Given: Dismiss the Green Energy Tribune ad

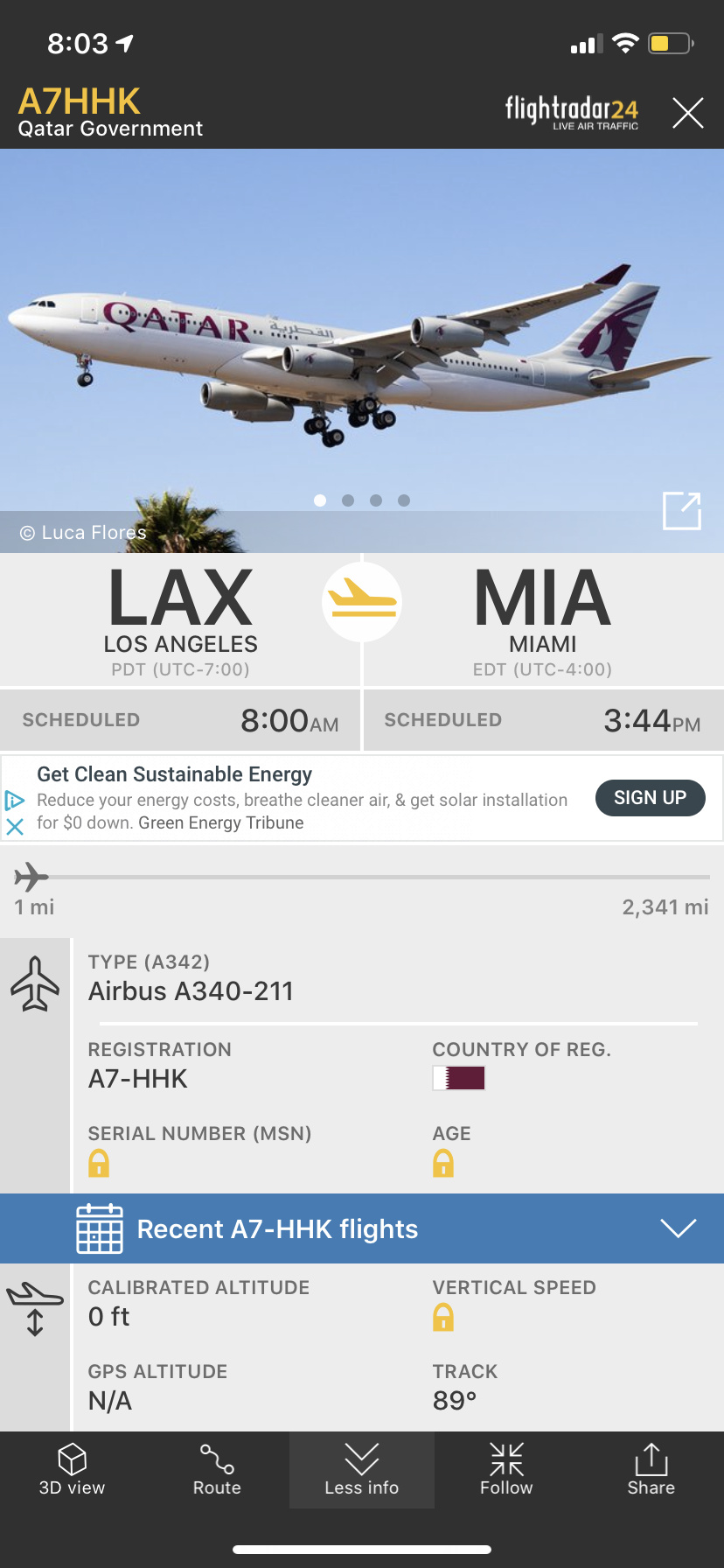Looking at the screenshot, I should pyautogui.click(x=15, y=827).
